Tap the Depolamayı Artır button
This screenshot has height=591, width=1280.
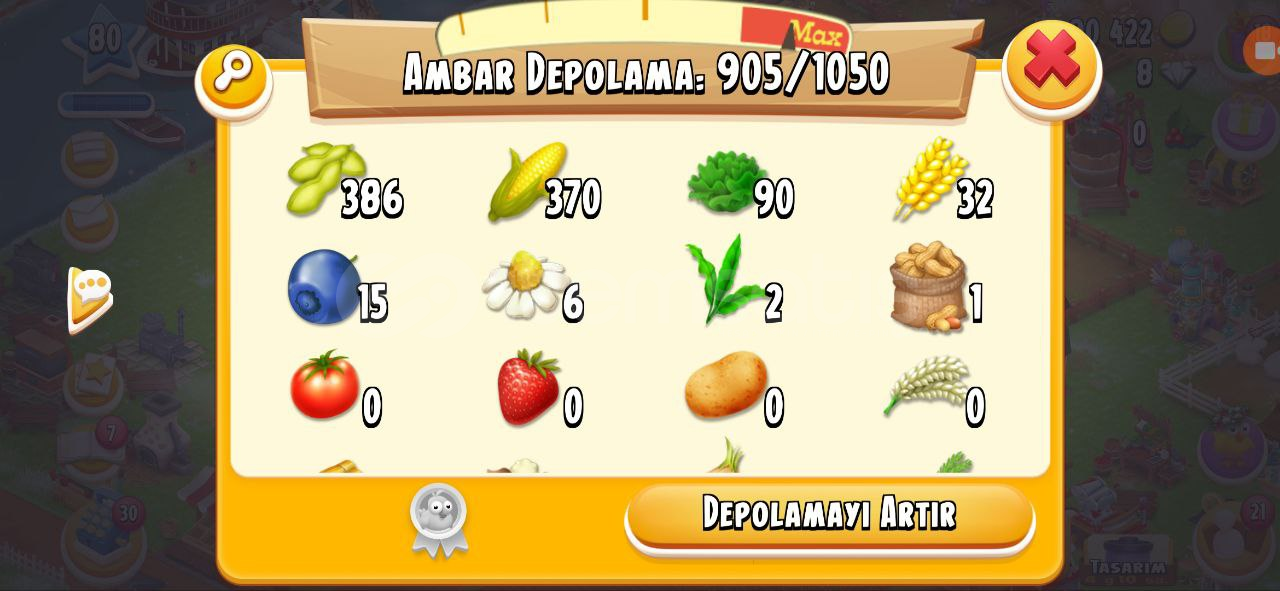[829, 514]
